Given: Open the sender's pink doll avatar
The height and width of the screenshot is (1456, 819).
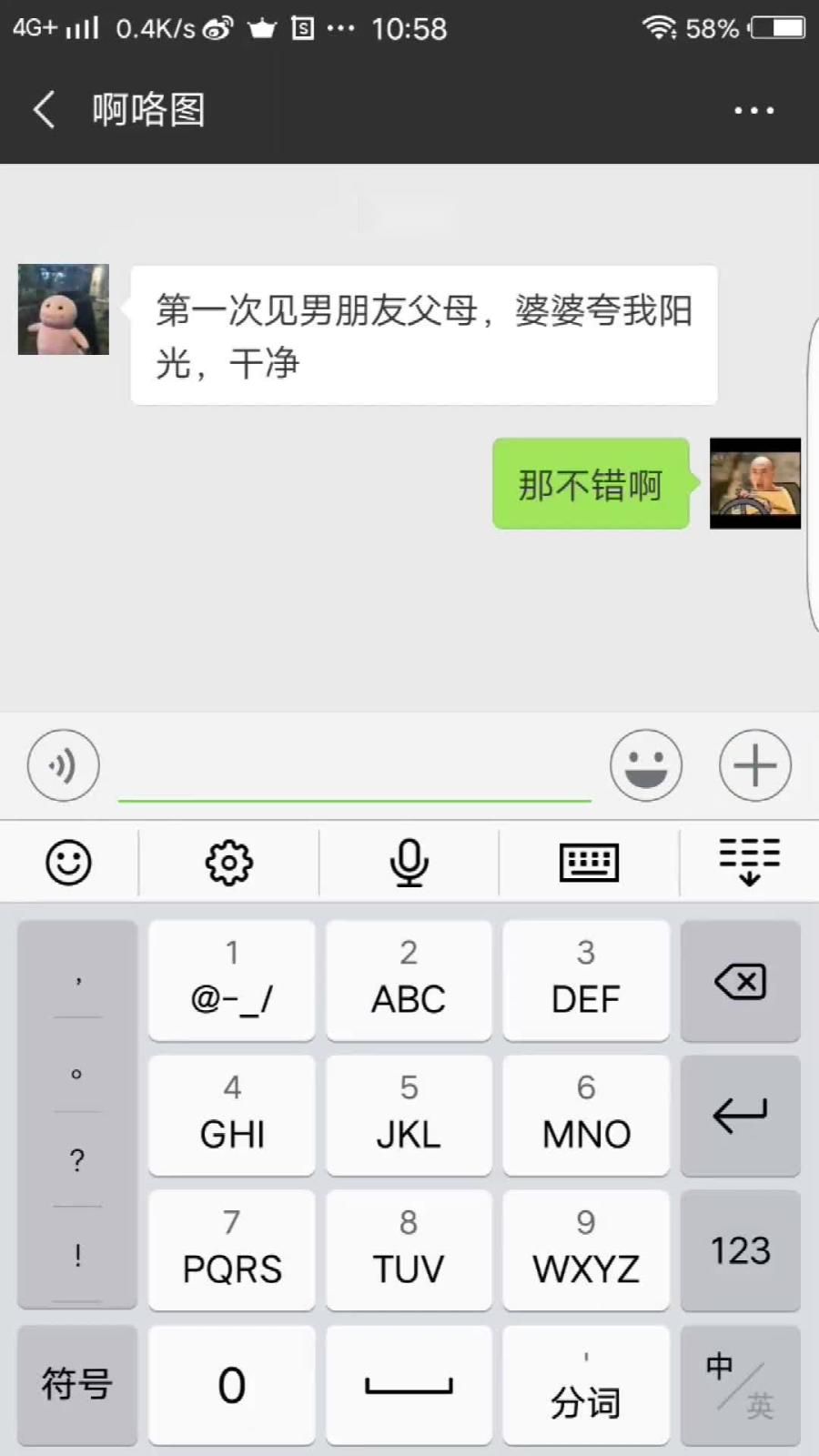Looking at the screenshot, I should click(x=64, y=309).
